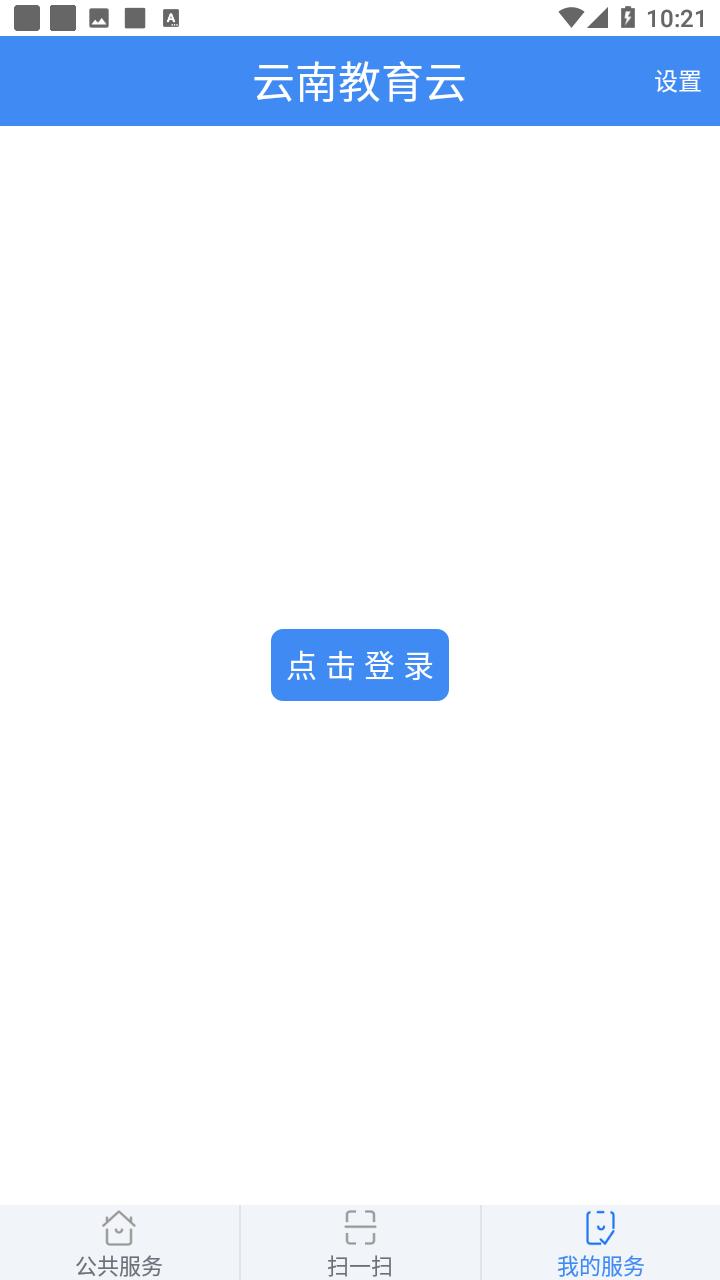Switch to the 公共服务 tab

[x=119, y=1243]
